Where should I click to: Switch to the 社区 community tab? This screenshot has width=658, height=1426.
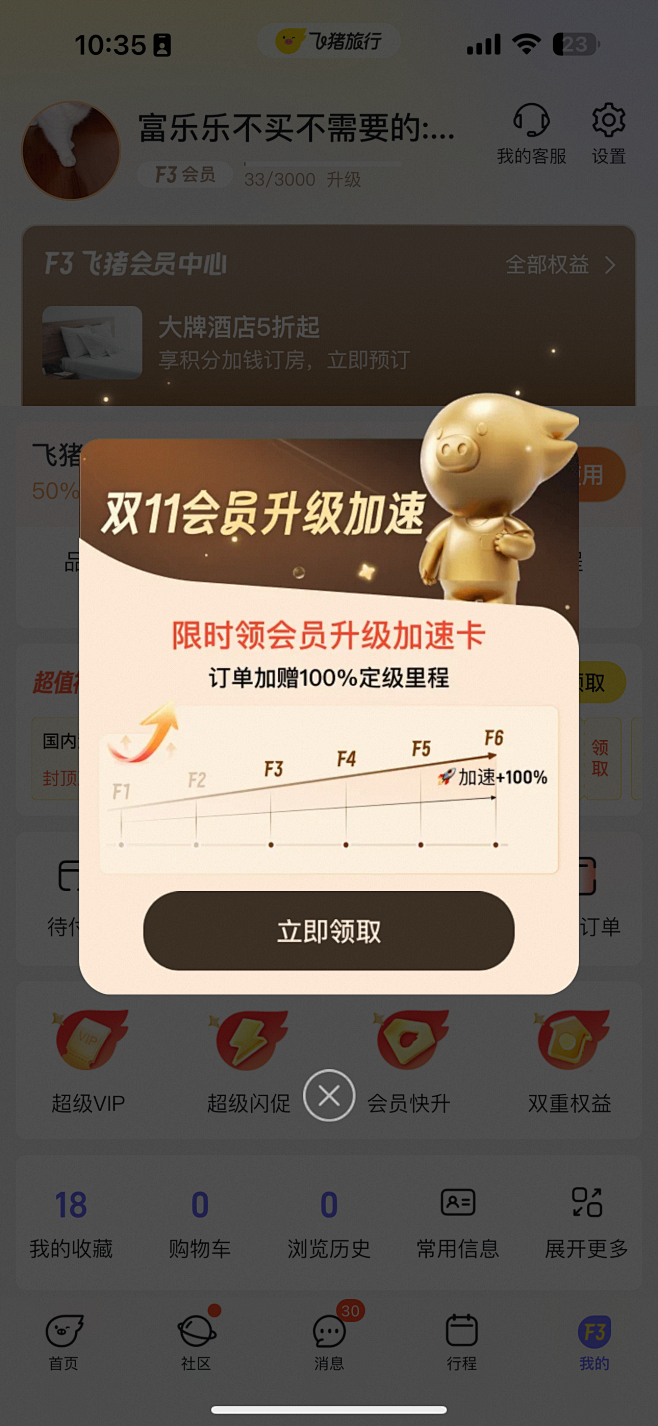pyautogui.click(x=196, y=1343)
